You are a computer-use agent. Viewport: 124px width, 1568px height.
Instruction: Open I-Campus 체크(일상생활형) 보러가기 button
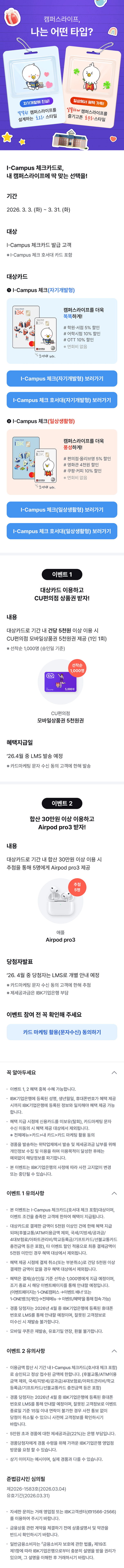[x=62, y=510]
